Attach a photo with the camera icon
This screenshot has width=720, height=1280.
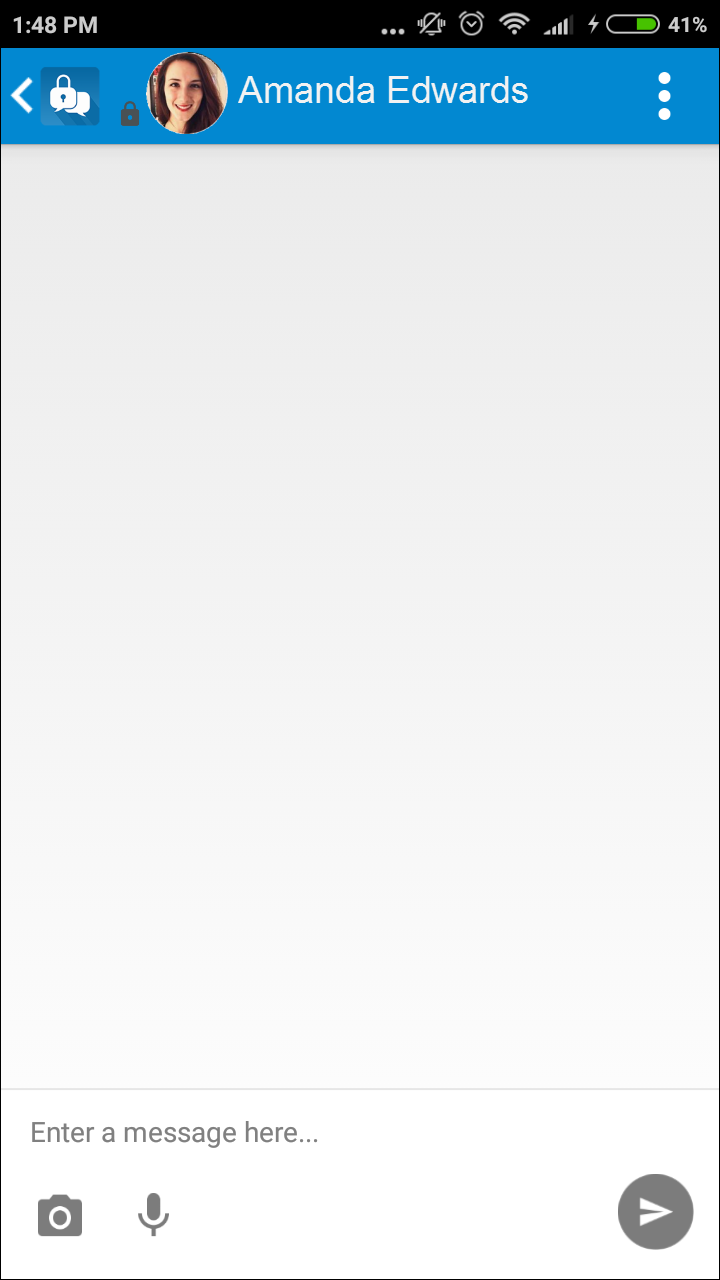click(60, 1215)
